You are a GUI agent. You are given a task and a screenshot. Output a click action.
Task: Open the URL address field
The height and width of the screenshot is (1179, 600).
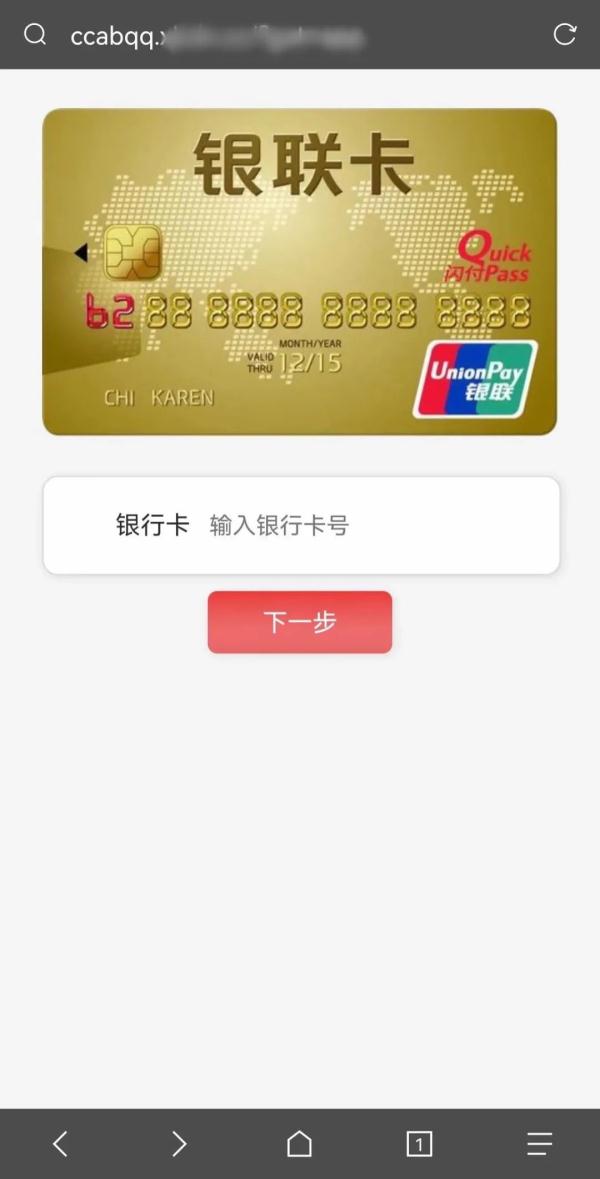tap(280, 36)
